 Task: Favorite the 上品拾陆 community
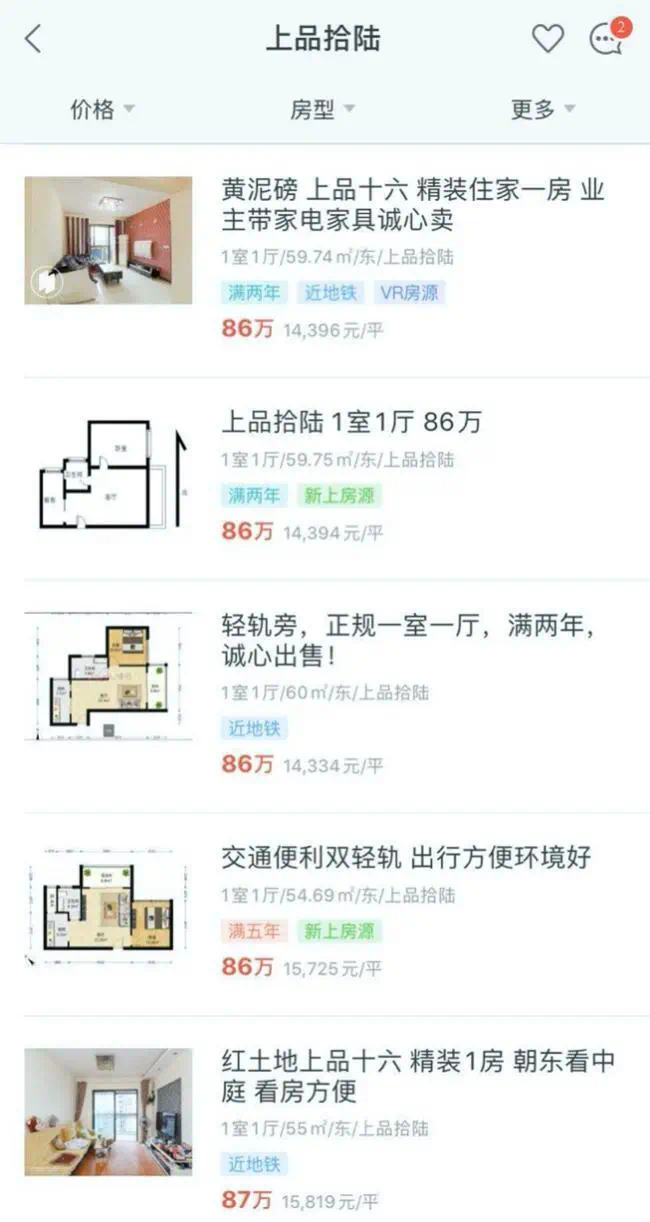(x=547, y=39)
